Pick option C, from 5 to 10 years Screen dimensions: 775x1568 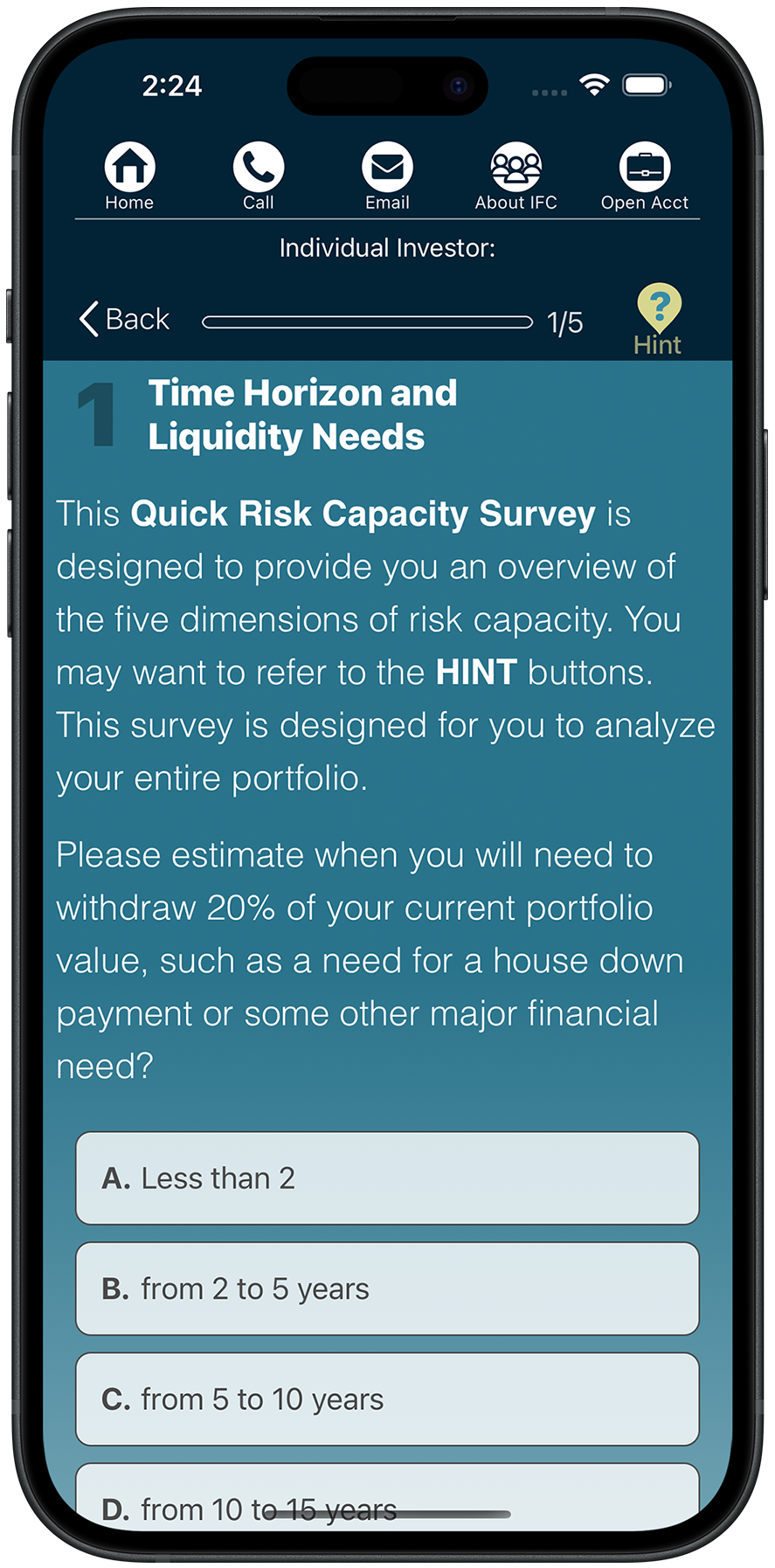387,1399
